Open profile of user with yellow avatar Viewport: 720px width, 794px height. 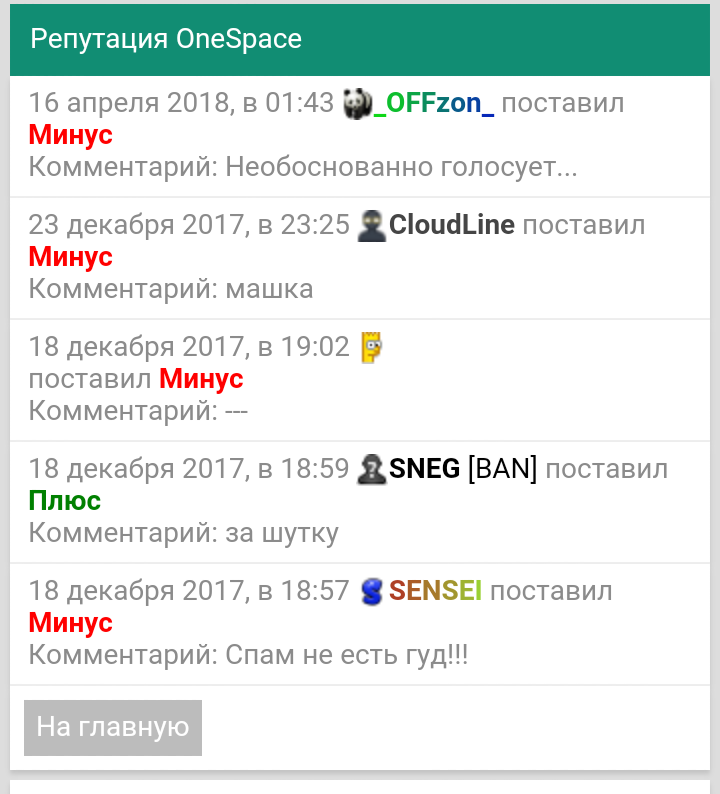(371, 348)
